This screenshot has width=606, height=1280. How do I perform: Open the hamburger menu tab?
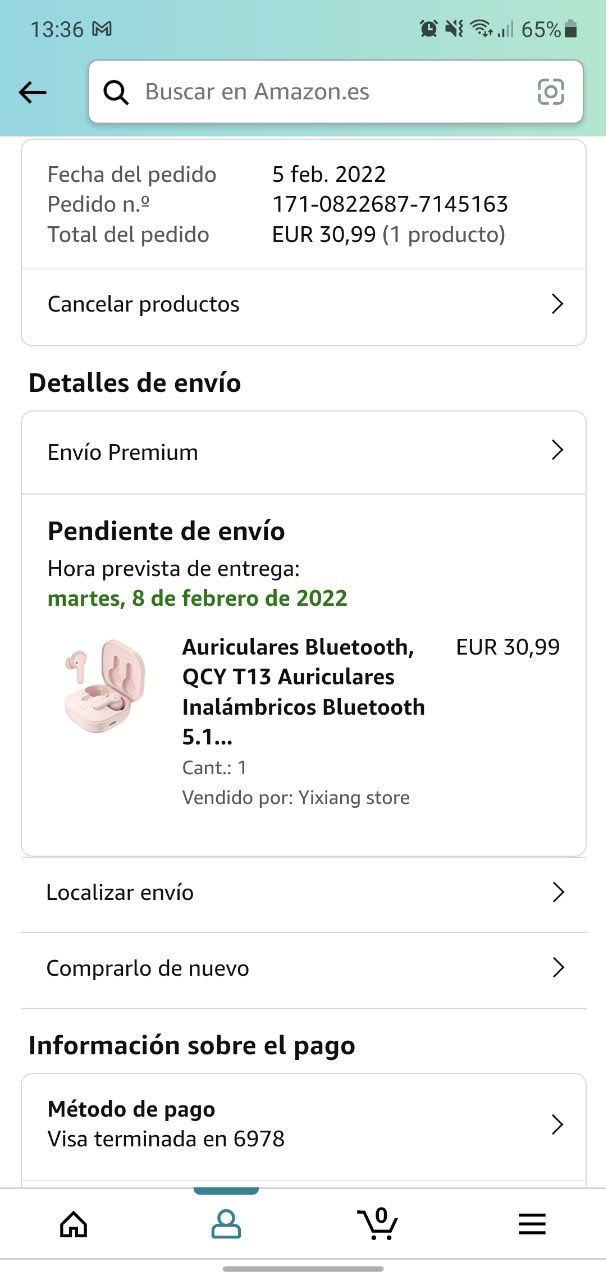531,1224
